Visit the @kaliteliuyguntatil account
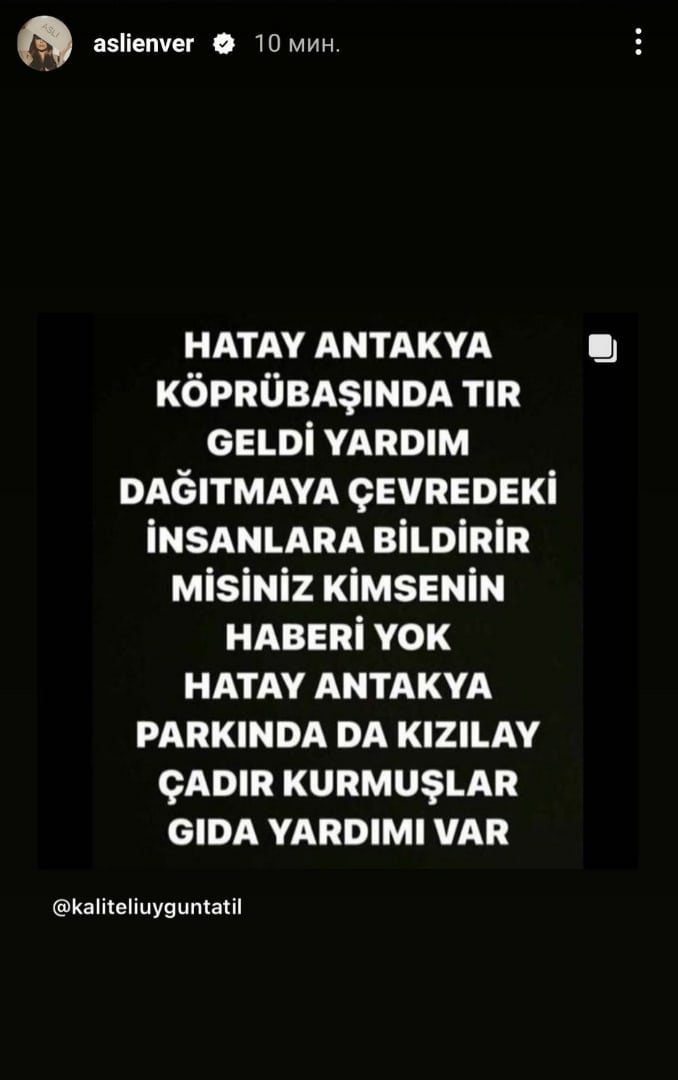 pos(147,907)
